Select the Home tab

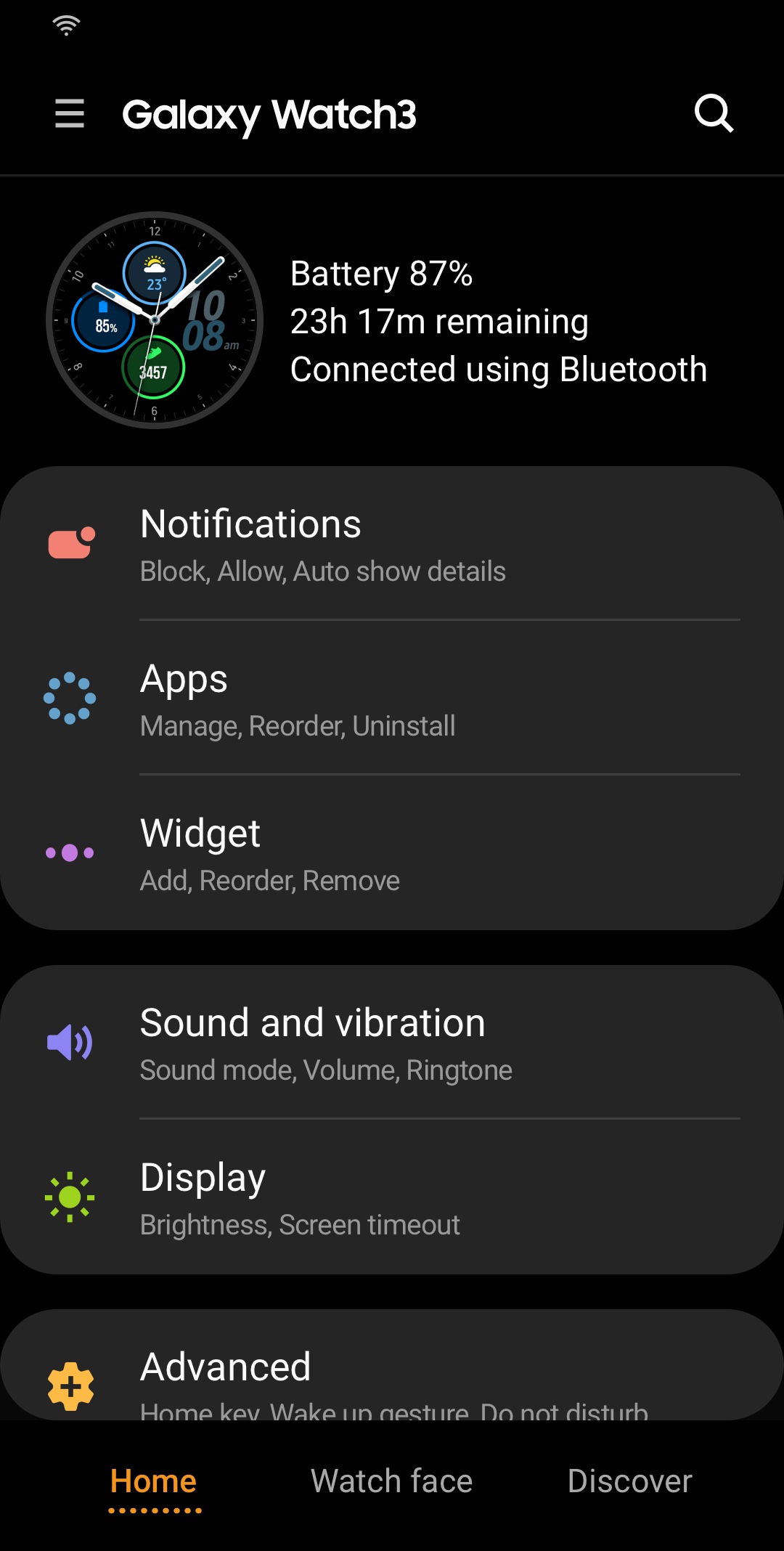tap(153, 1481)
